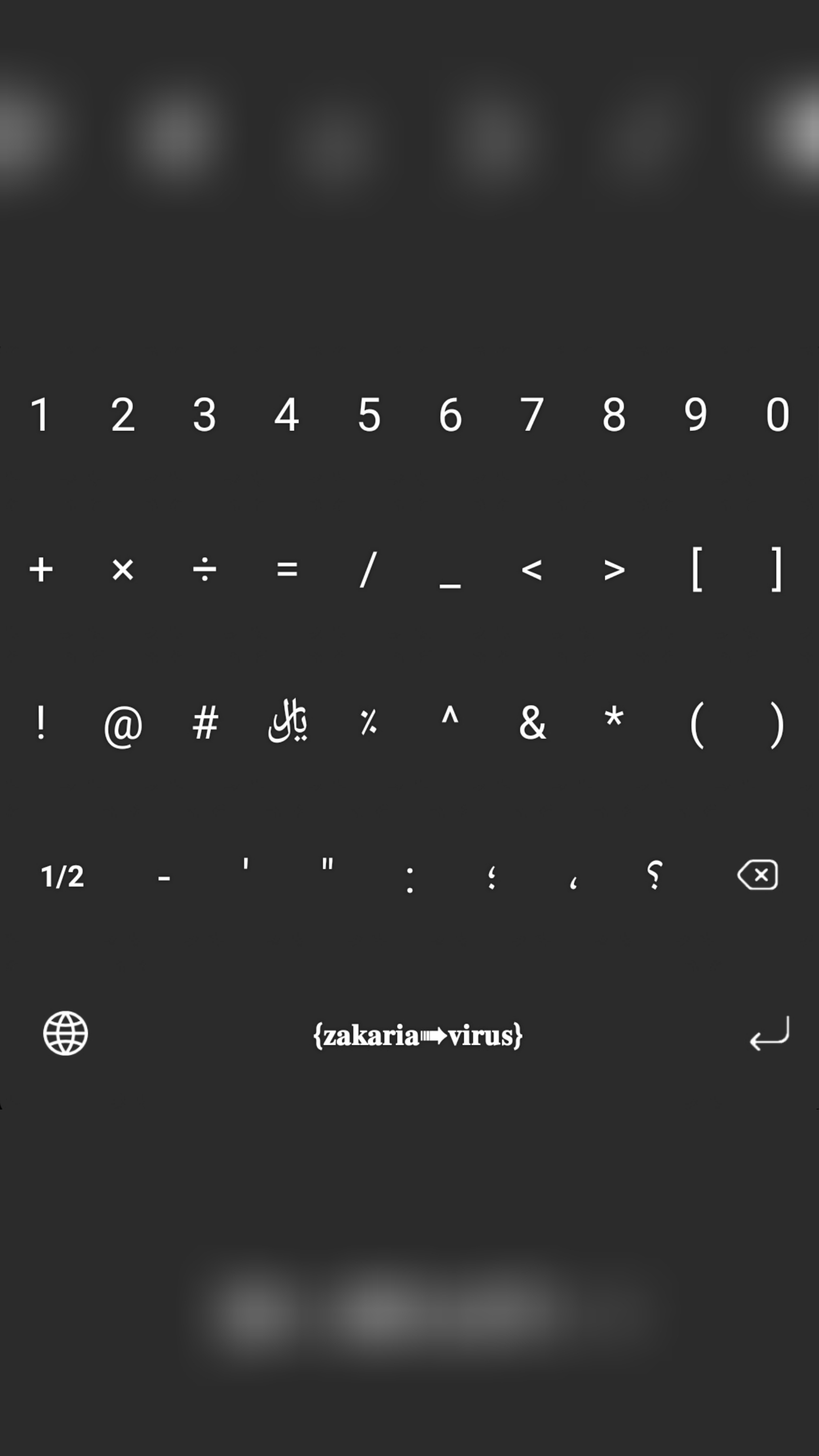Screen dimensions: 819x1456
Task: Insert the division ÷ symbol
Action: pyautogui.click(x=204, y=569)
